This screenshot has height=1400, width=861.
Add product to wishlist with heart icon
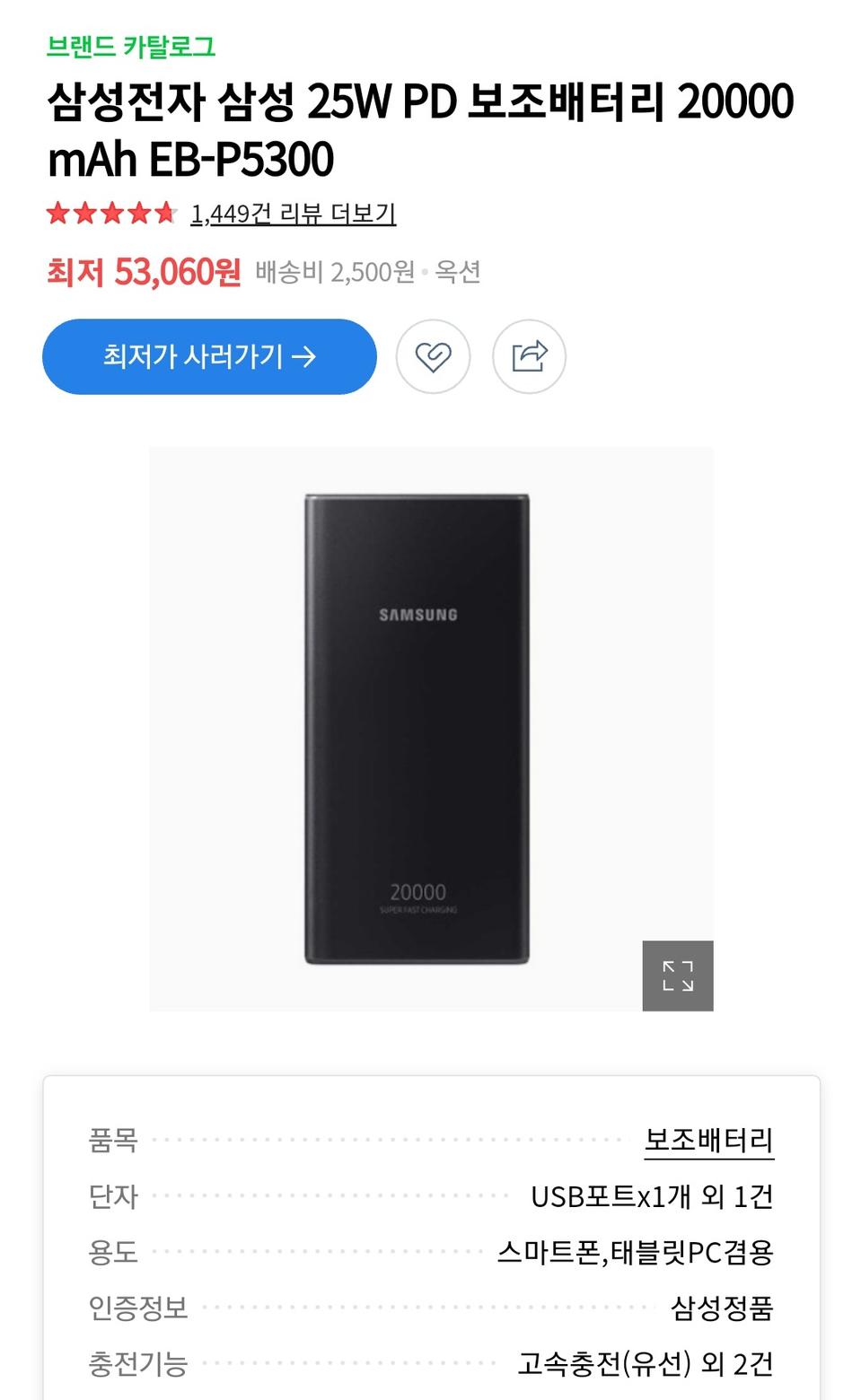435,356
